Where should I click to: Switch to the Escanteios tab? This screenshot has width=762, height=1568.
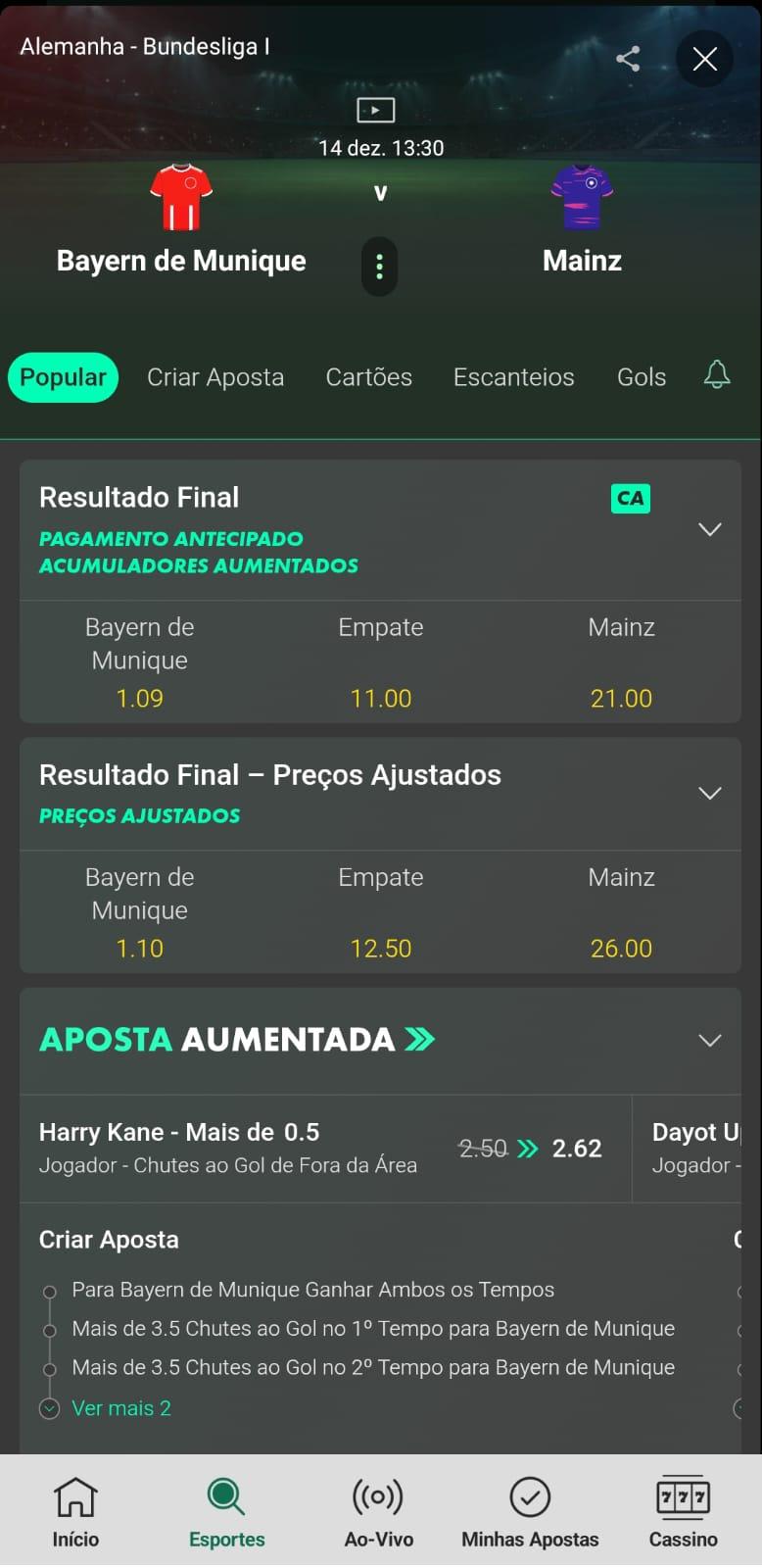(513, 376)
